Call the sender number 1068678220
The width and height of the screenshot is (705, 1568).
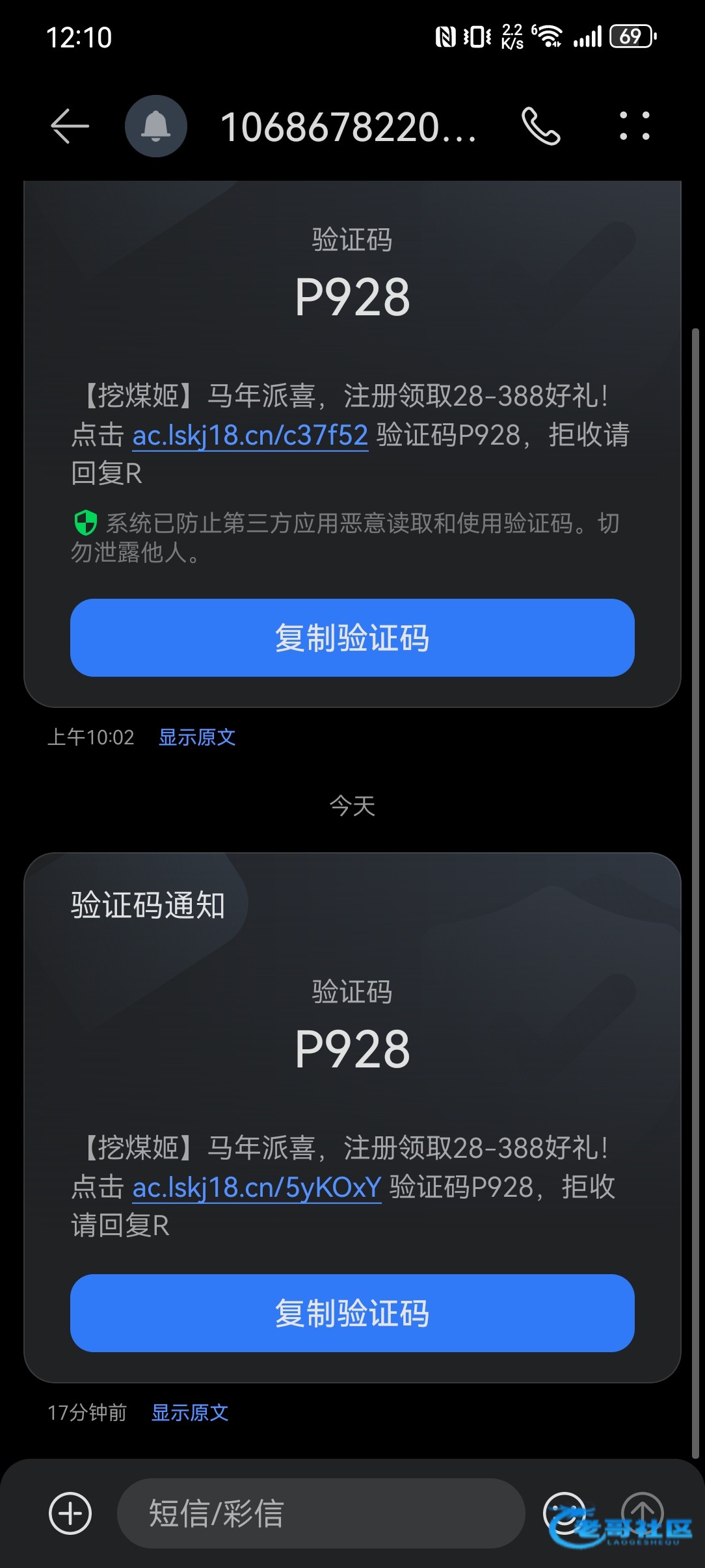click(540, 126)
